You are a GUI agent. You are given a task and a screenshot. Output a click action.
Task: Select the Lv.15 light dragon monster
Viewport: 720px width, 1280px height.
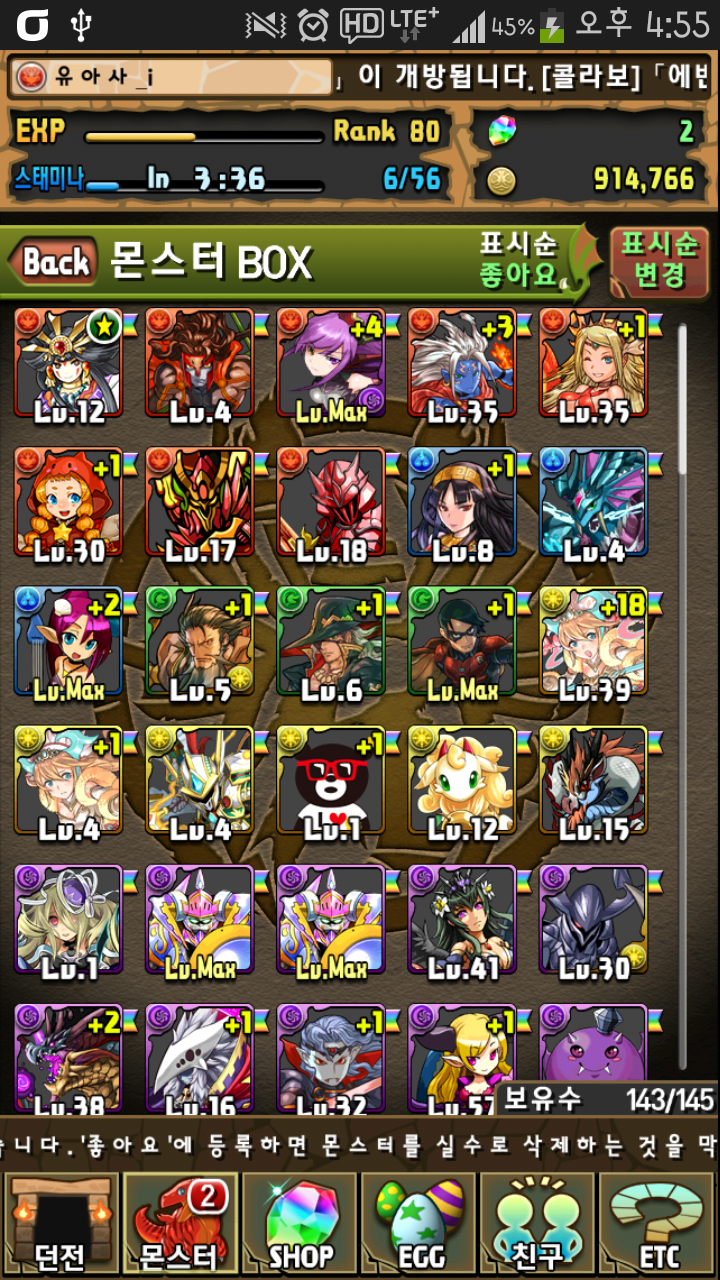593,780
